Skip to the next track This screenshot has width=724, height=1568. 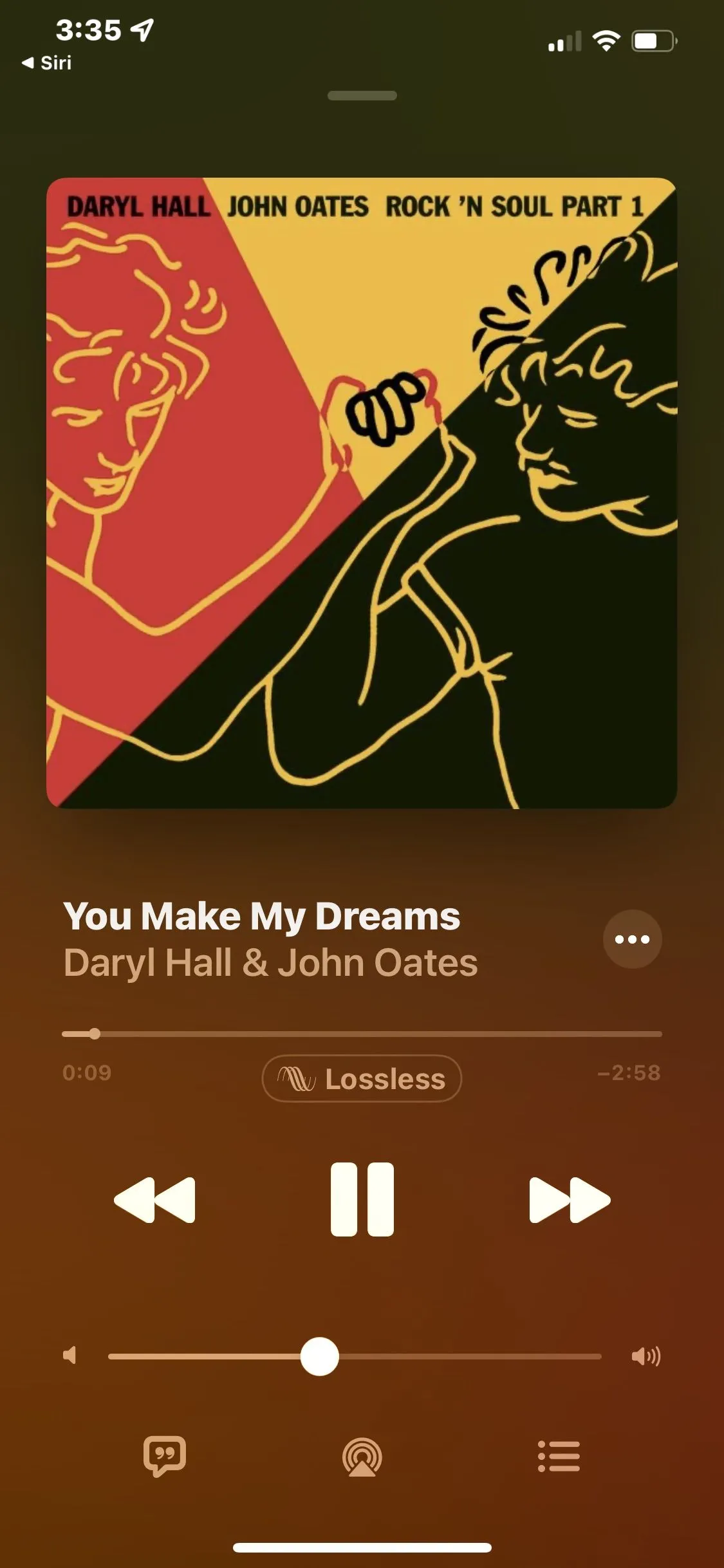pos(569,1200)
